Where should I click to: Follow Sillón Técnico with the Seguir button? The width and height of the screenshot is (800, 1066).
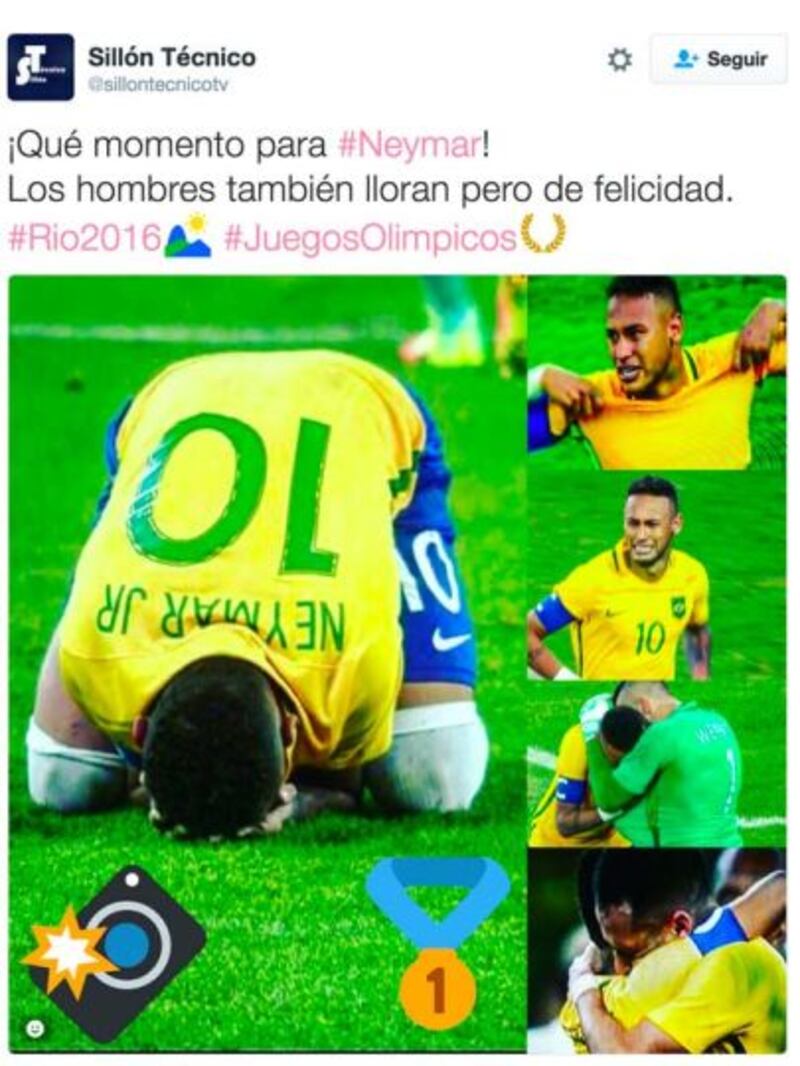(x=720, y=59)
